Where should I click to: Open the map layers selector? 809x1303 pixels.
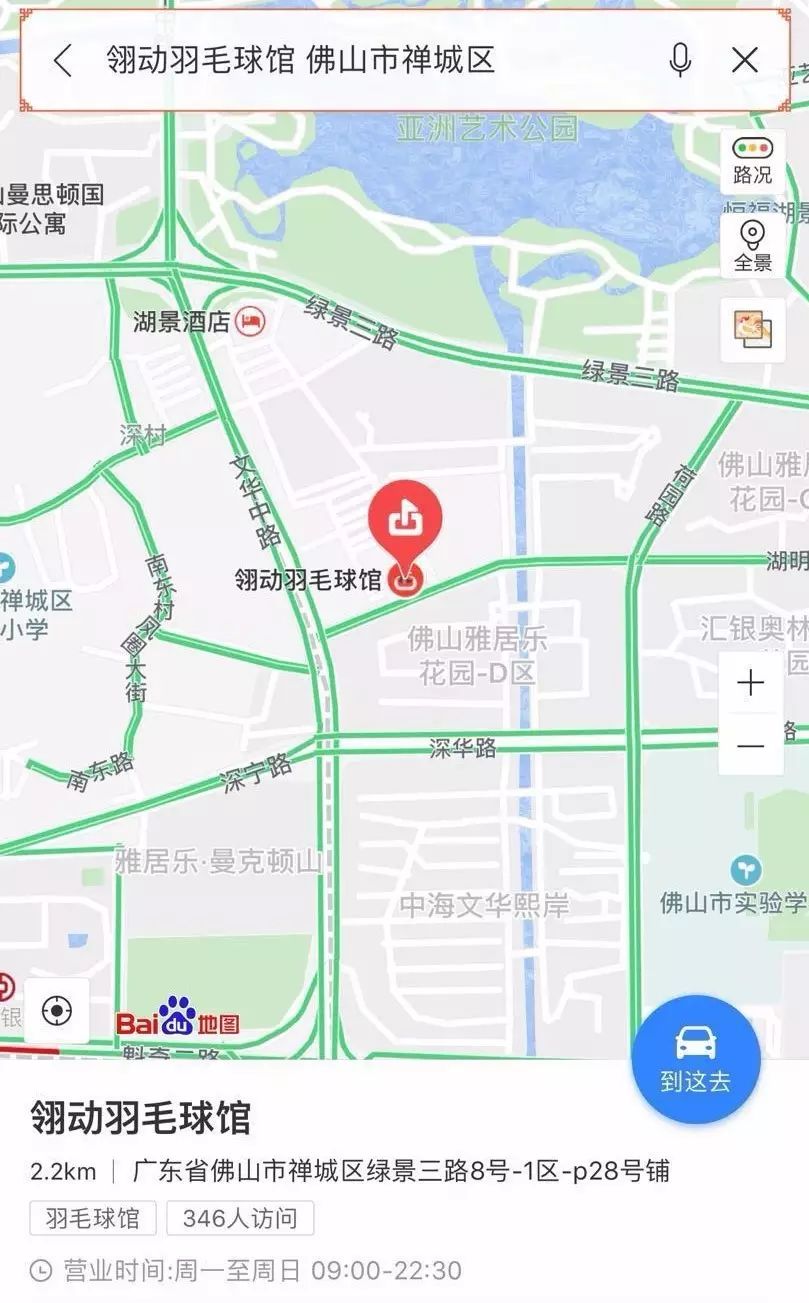click(x=752, y=329)
